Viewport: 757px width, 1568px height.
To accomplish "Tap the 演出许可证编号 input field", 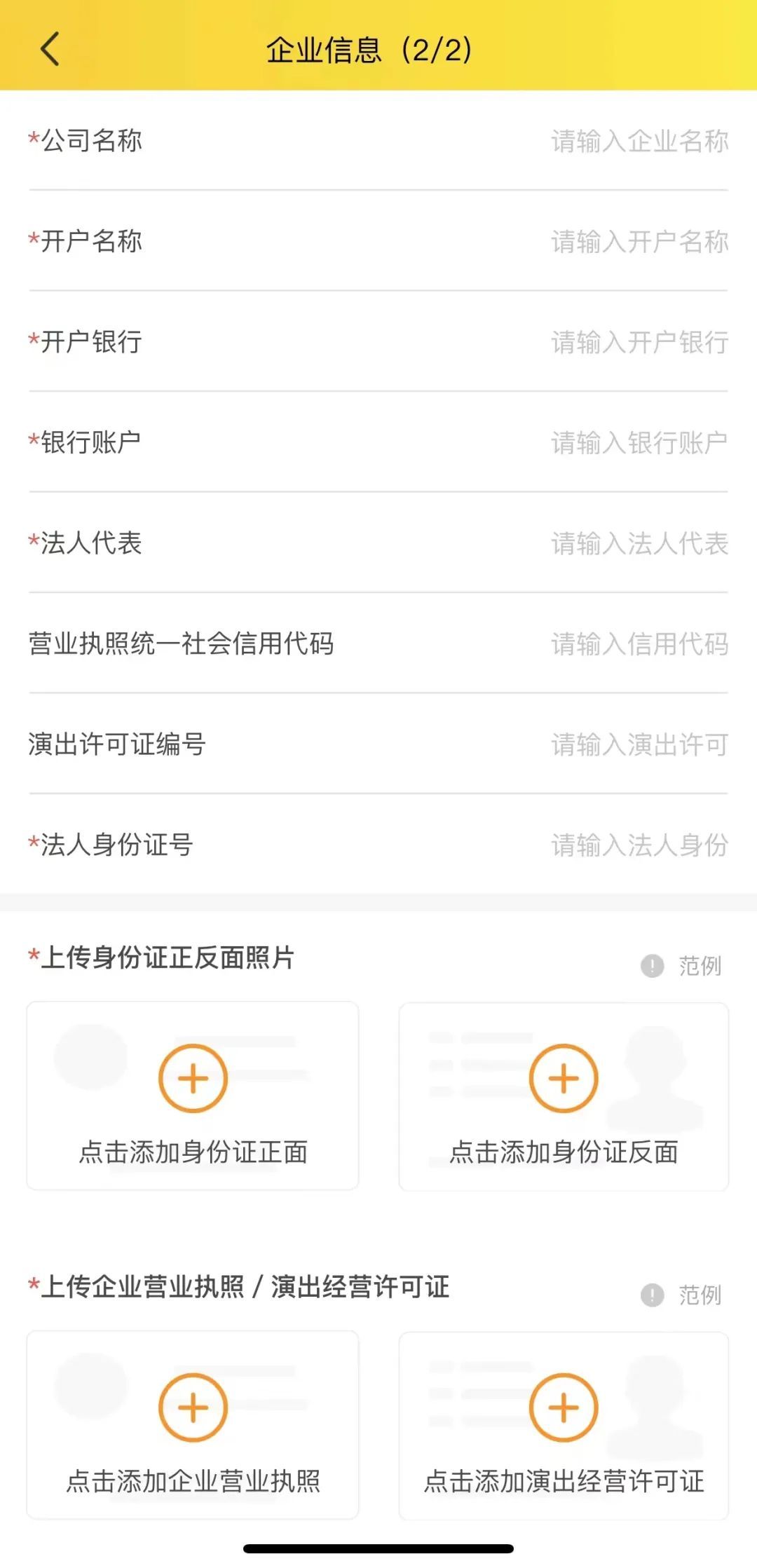I will [639, 745].
